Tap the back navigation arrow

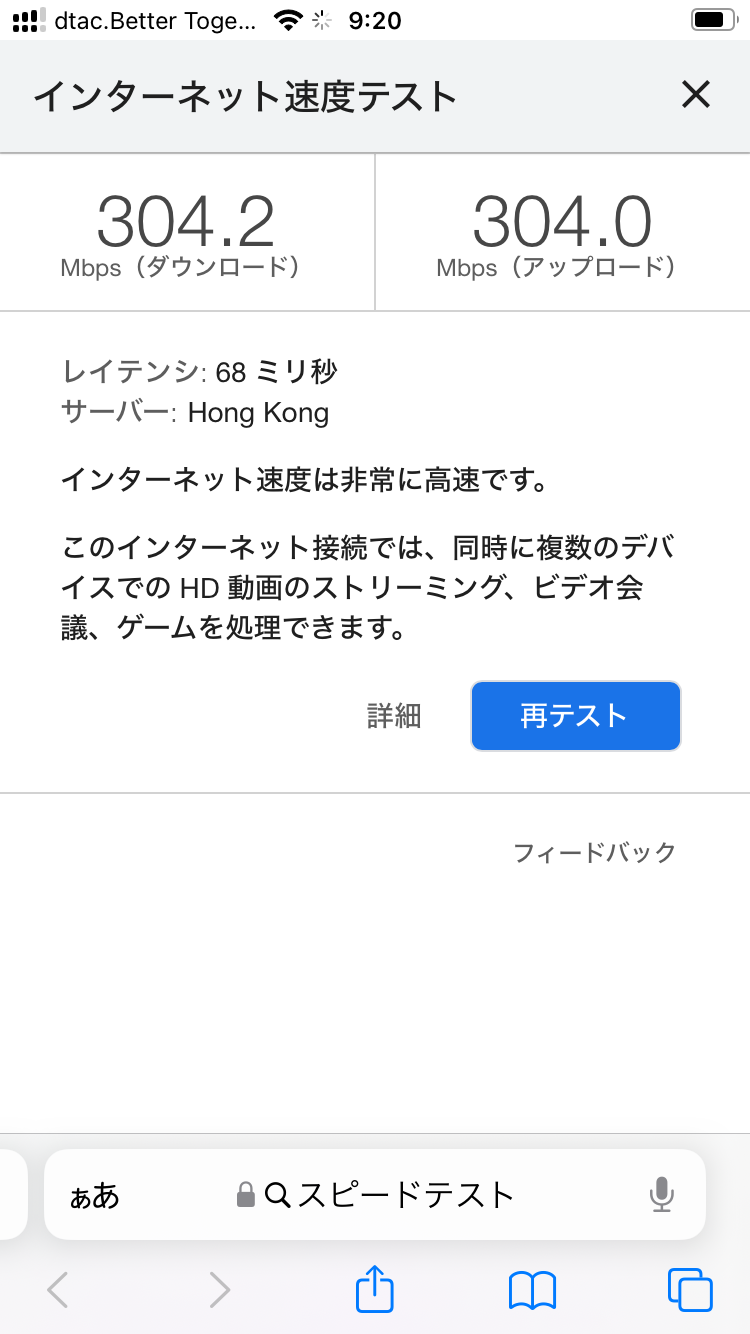pyautogui.click(x=56, y=1290)
